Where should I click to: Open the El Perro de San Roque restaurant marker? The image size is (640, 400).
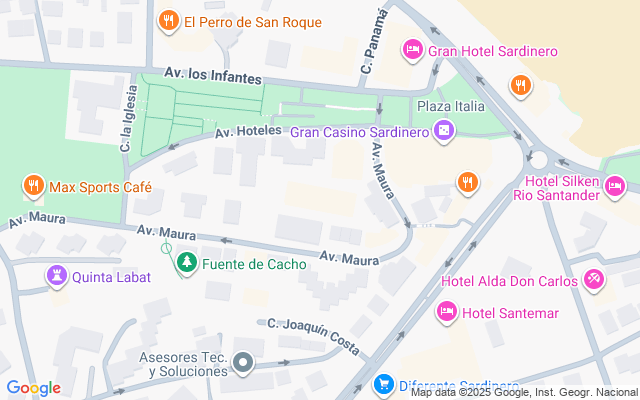(x=169, y=21)
